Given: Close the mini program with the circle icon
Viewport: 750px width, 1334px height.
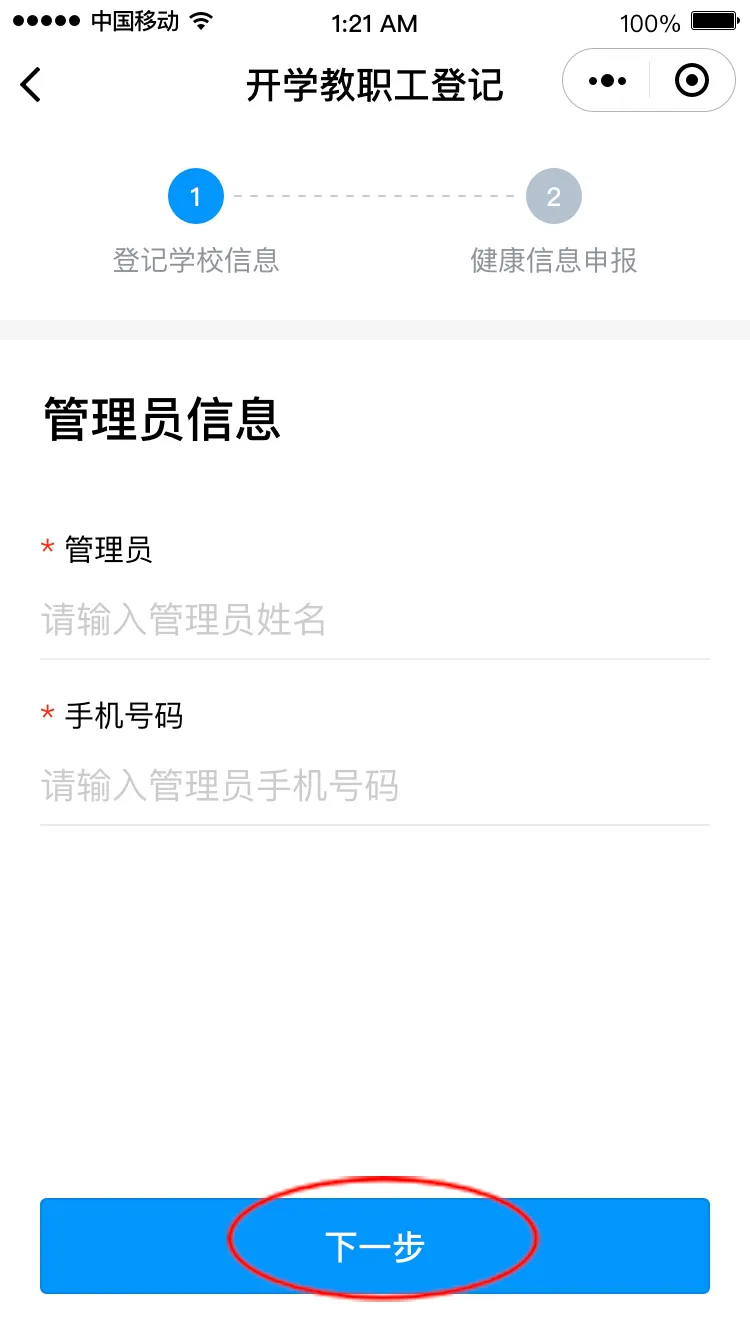Looking at the screenshot, I should 692,81.
